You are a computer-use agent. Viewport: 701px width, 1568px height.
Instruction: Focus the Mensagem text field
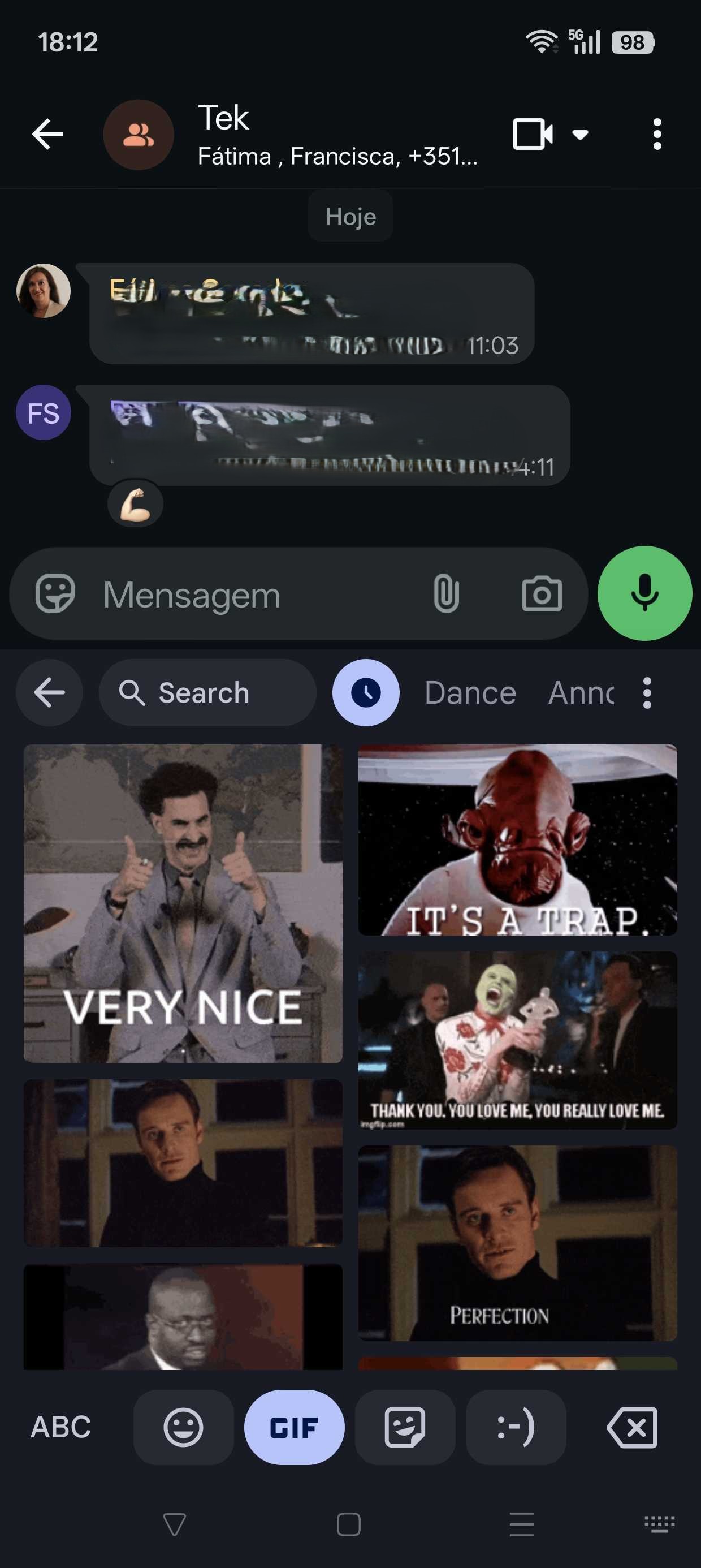coord(244,595)
